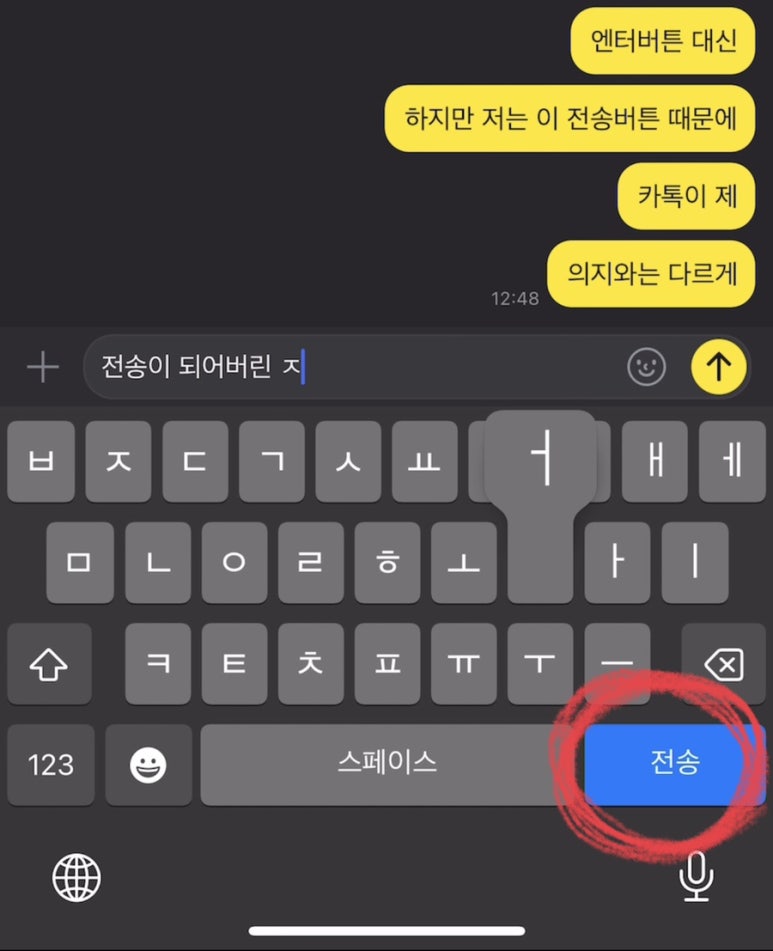Start dictation with the microphone
This screenshot has width=773, height=951.
tap(696, 878)
